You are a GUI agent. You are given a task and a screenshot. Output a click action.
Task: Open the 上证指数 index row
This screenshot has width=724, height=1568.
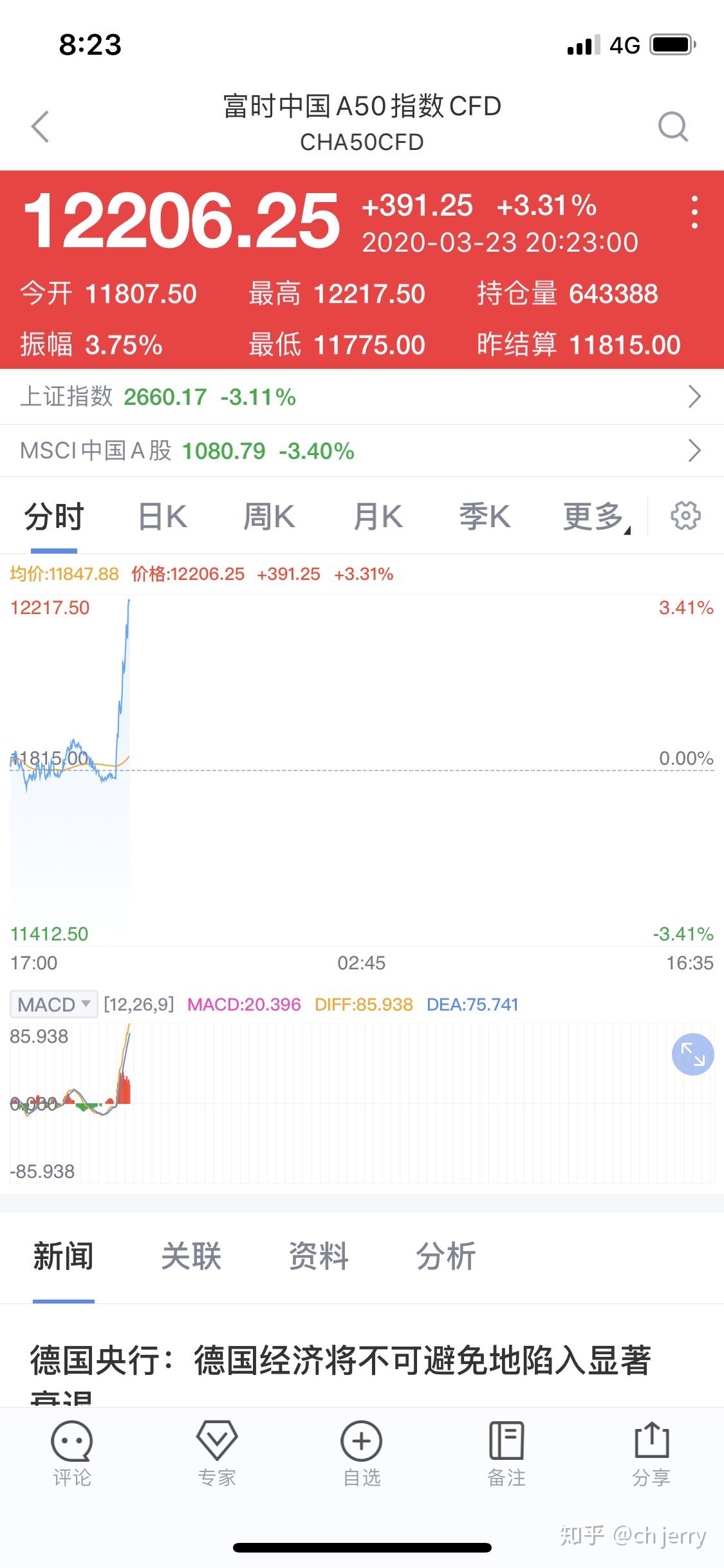pos(362,397)
